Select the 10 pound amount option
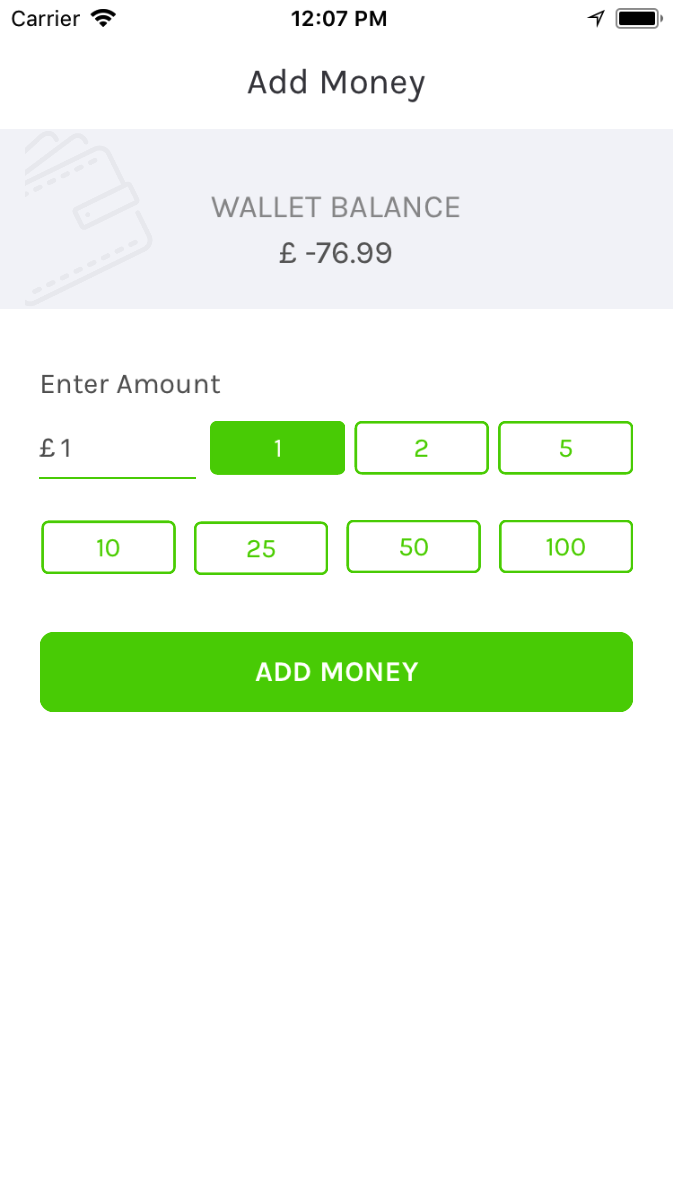 click(x=108, y=547)
